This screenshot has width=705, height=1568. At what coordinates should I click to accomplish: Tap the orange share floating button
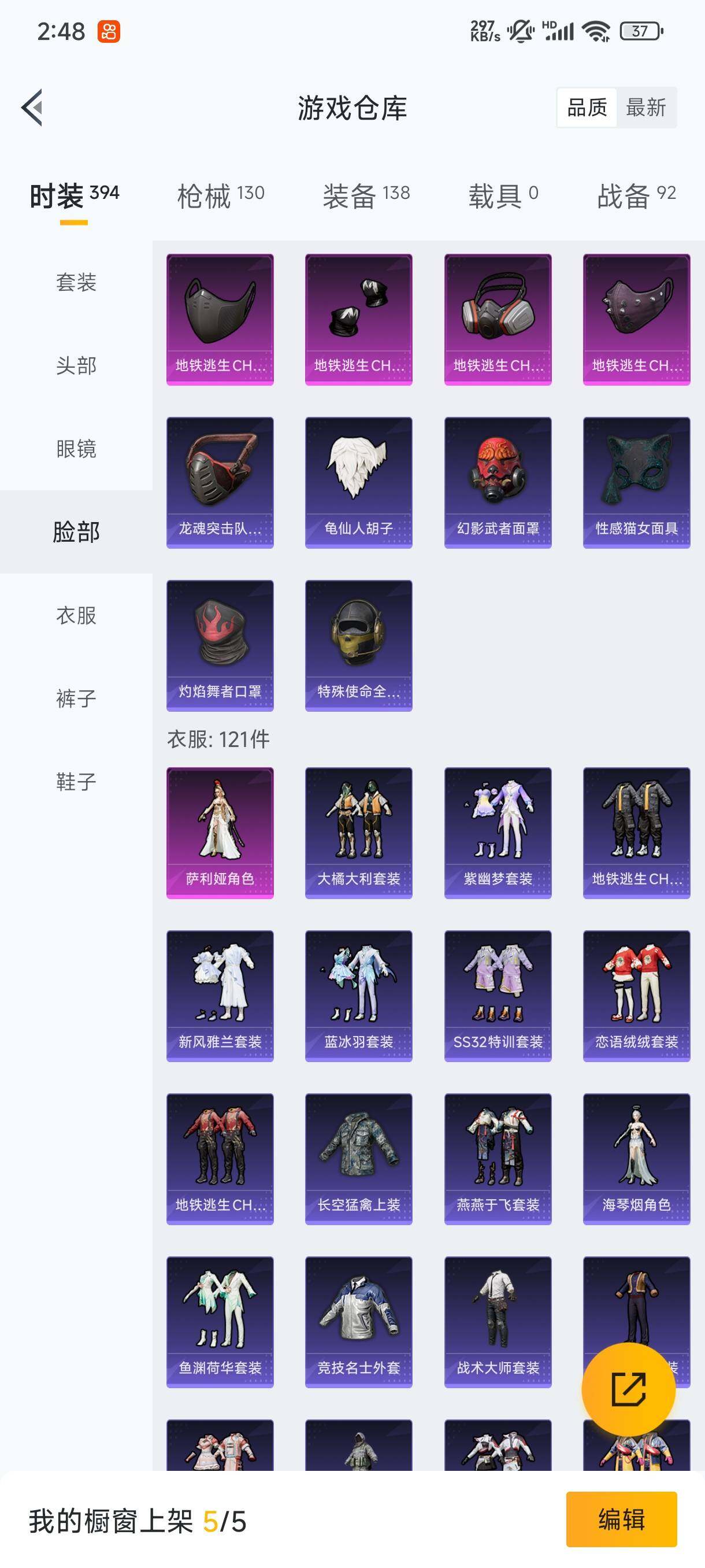click(x=628, y=1389)
